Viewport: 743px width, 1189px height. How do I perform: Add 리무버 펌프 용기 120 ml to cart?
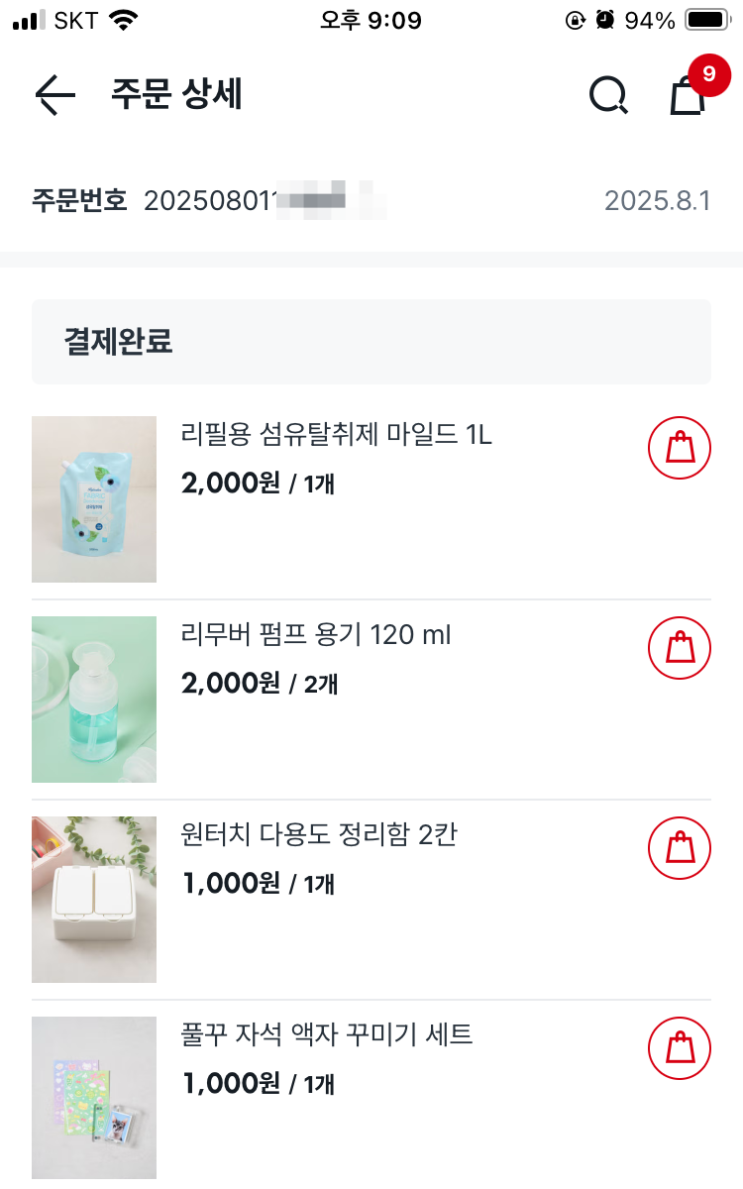[x=680, y=648]
